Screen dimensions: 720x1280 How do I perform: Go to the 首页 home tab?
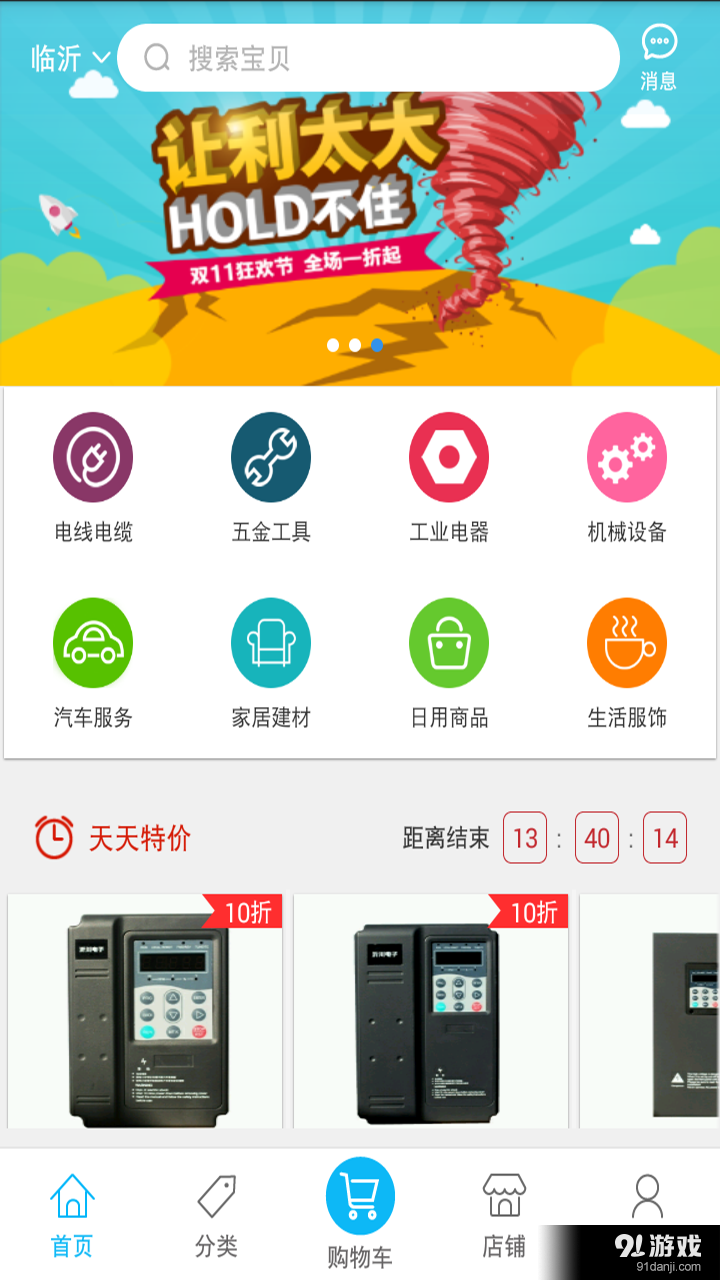(x=72, y=1215)
